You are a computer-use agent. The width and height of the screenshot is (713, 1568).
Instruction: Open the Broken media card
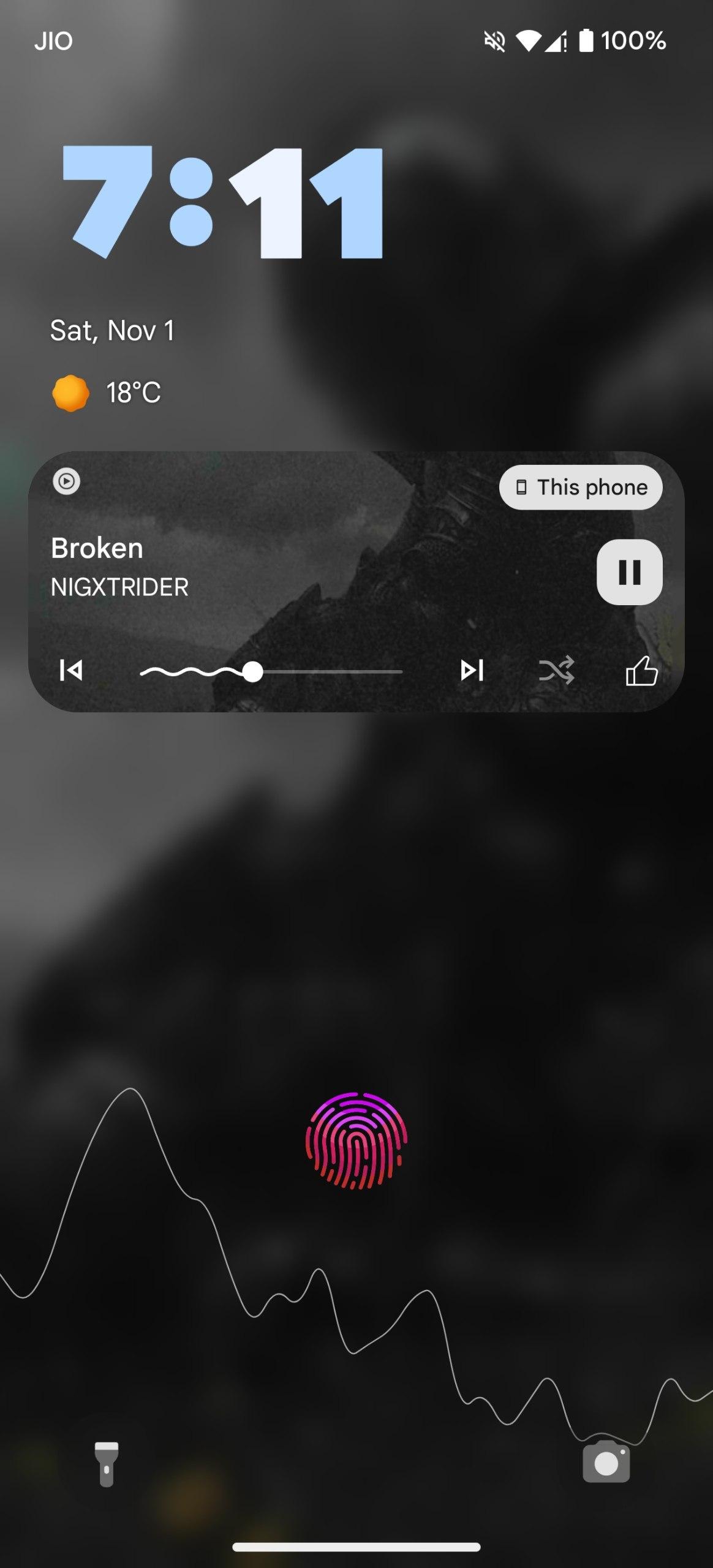point(306,563)
